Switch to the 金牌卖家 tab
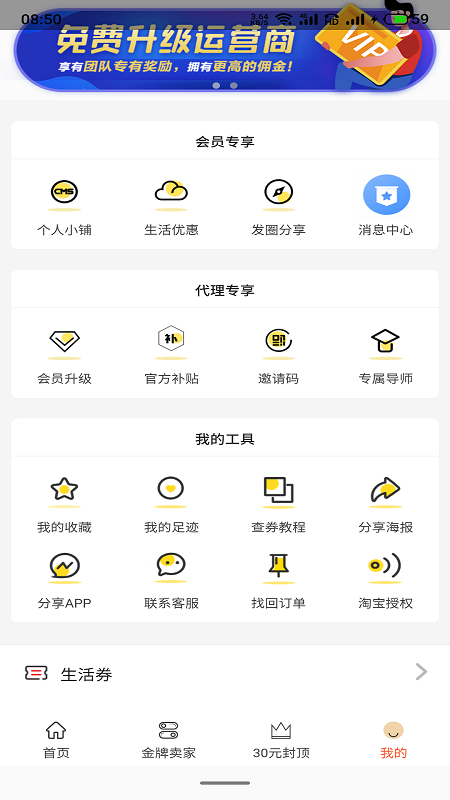This screenshot has width=450, height=800. click(x=168, y=740)
